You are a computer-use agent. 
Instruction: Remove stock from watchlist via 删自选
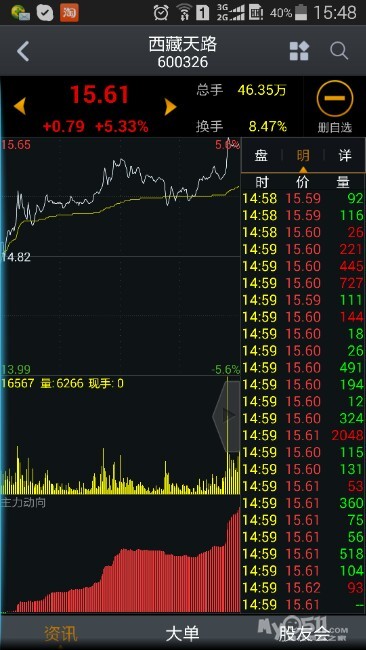pyautogui.click(x=335, y=107)
